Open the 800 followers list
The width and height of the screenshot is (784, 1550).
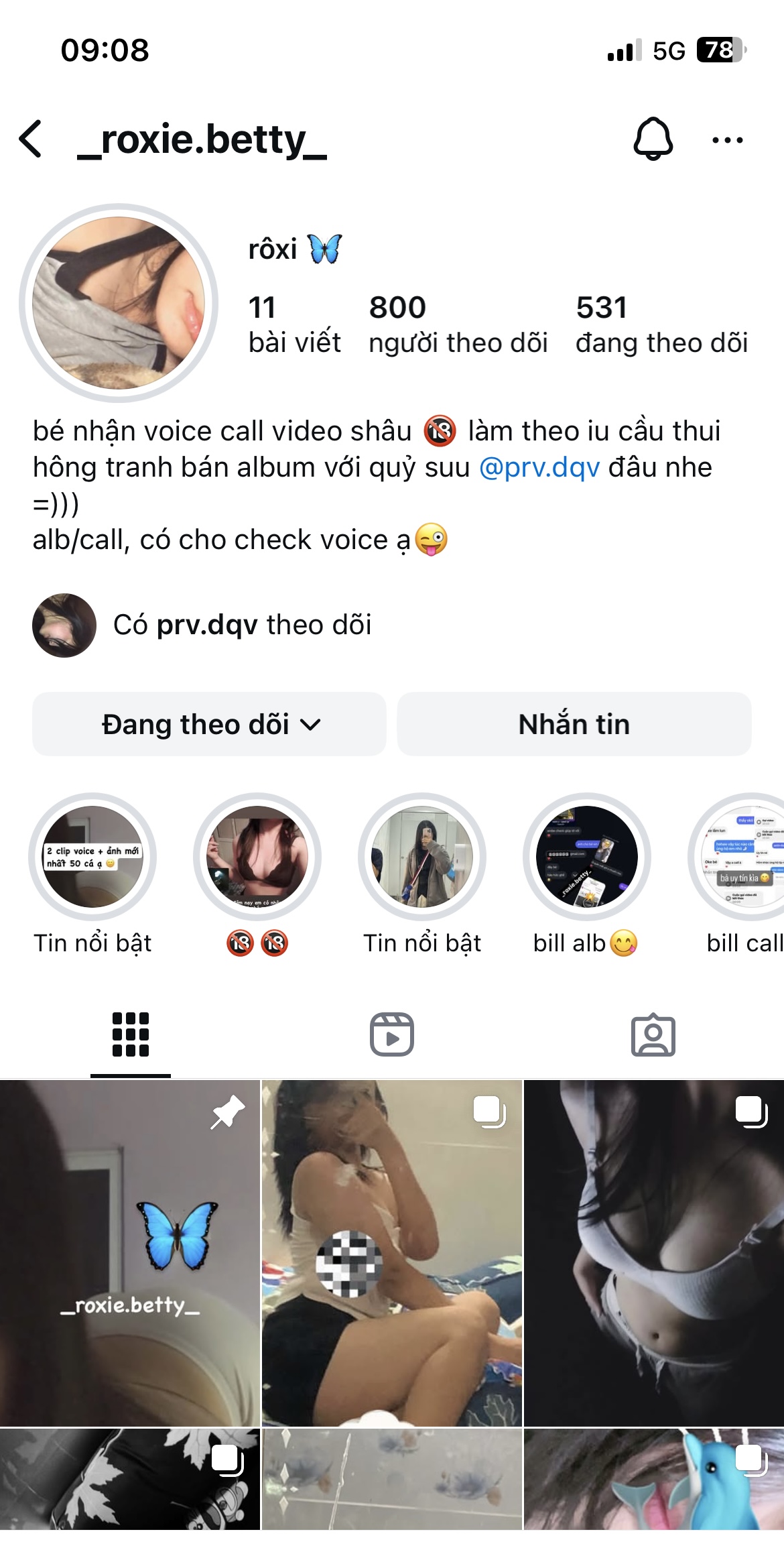[x=458, y=324]
